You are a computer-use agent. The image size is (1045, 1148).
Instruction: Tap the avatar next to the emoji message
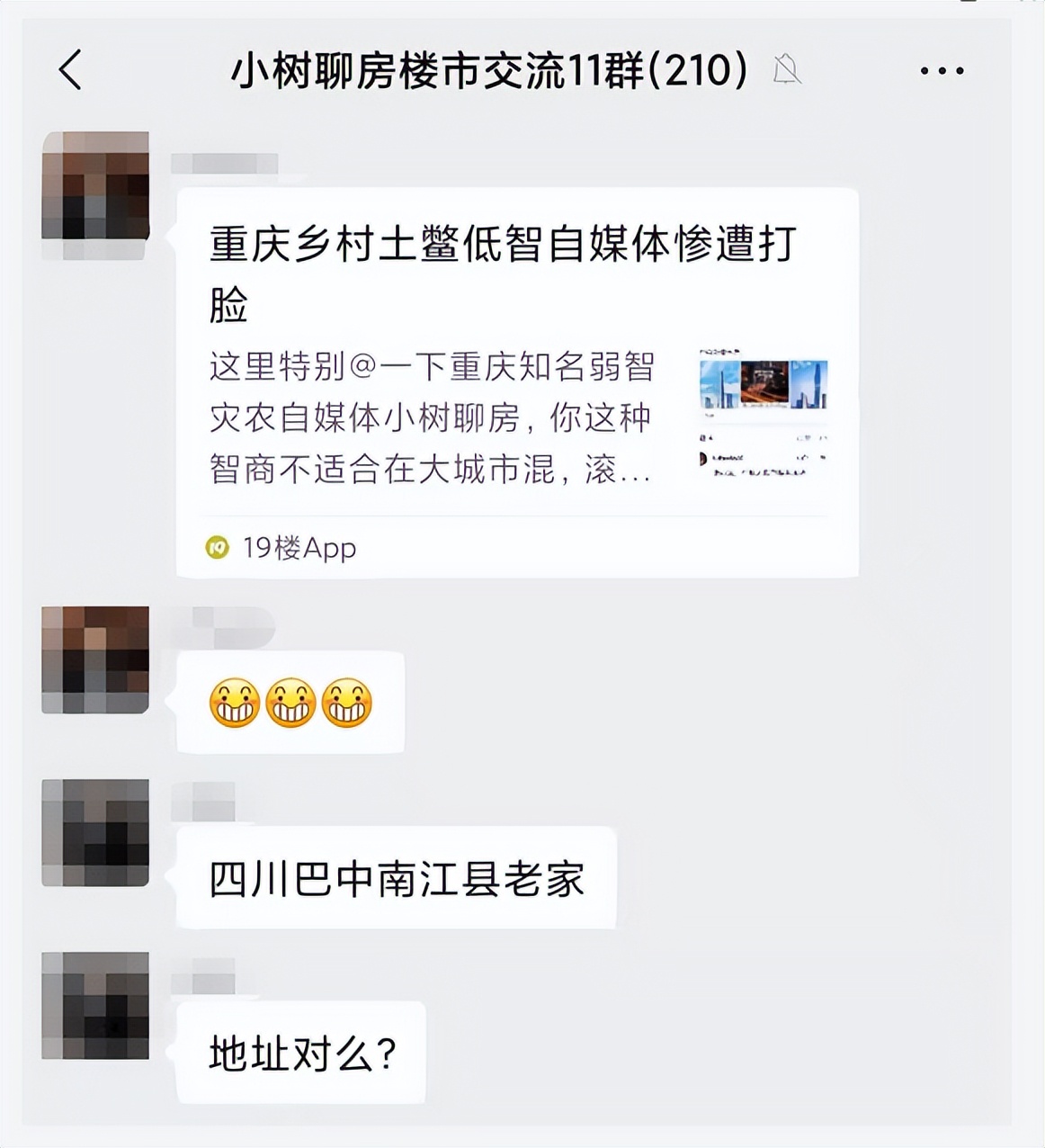(94, 660)
